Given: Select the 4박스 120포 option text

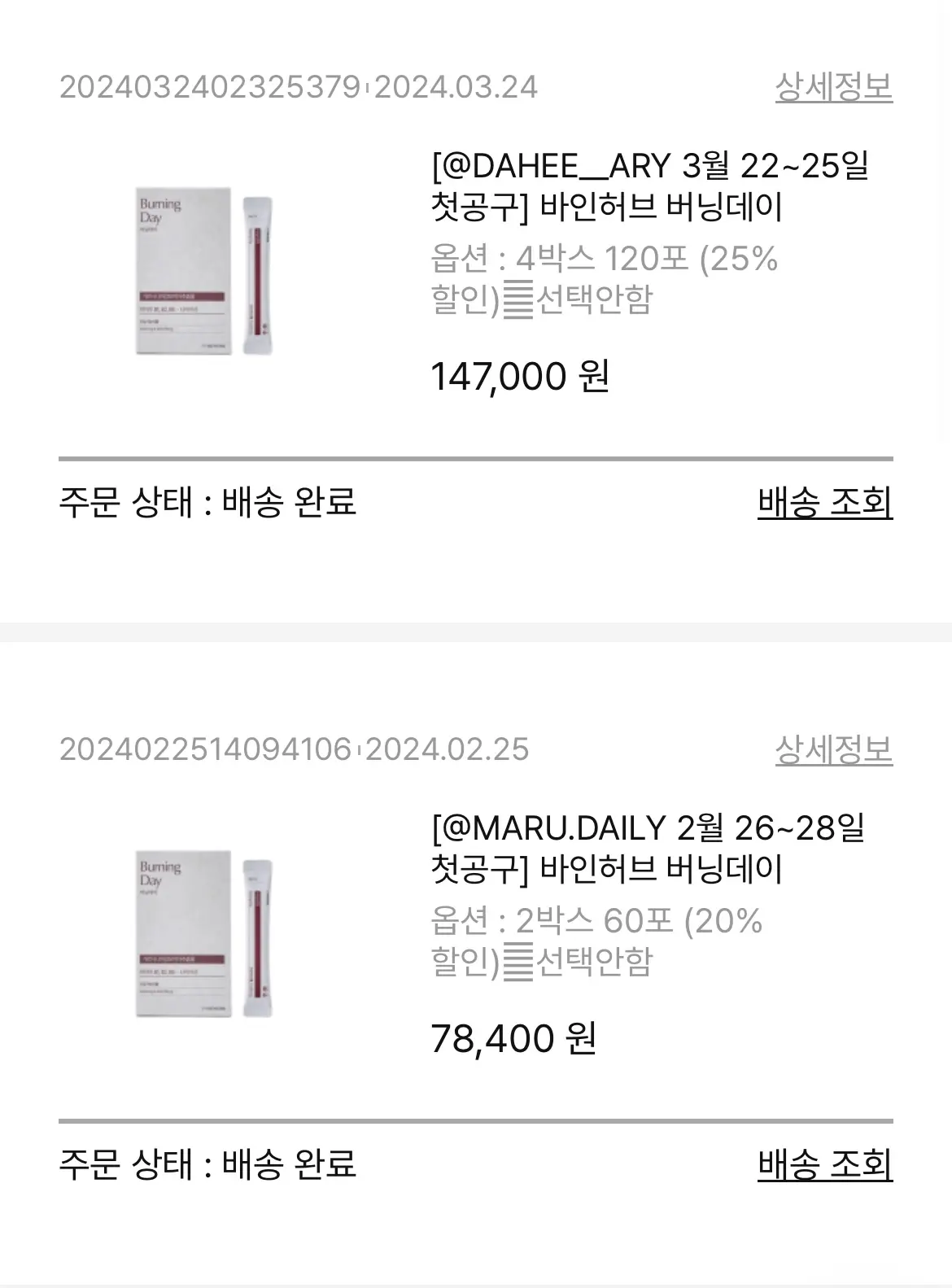Looking at the screenshot, I should click(605, 259).
